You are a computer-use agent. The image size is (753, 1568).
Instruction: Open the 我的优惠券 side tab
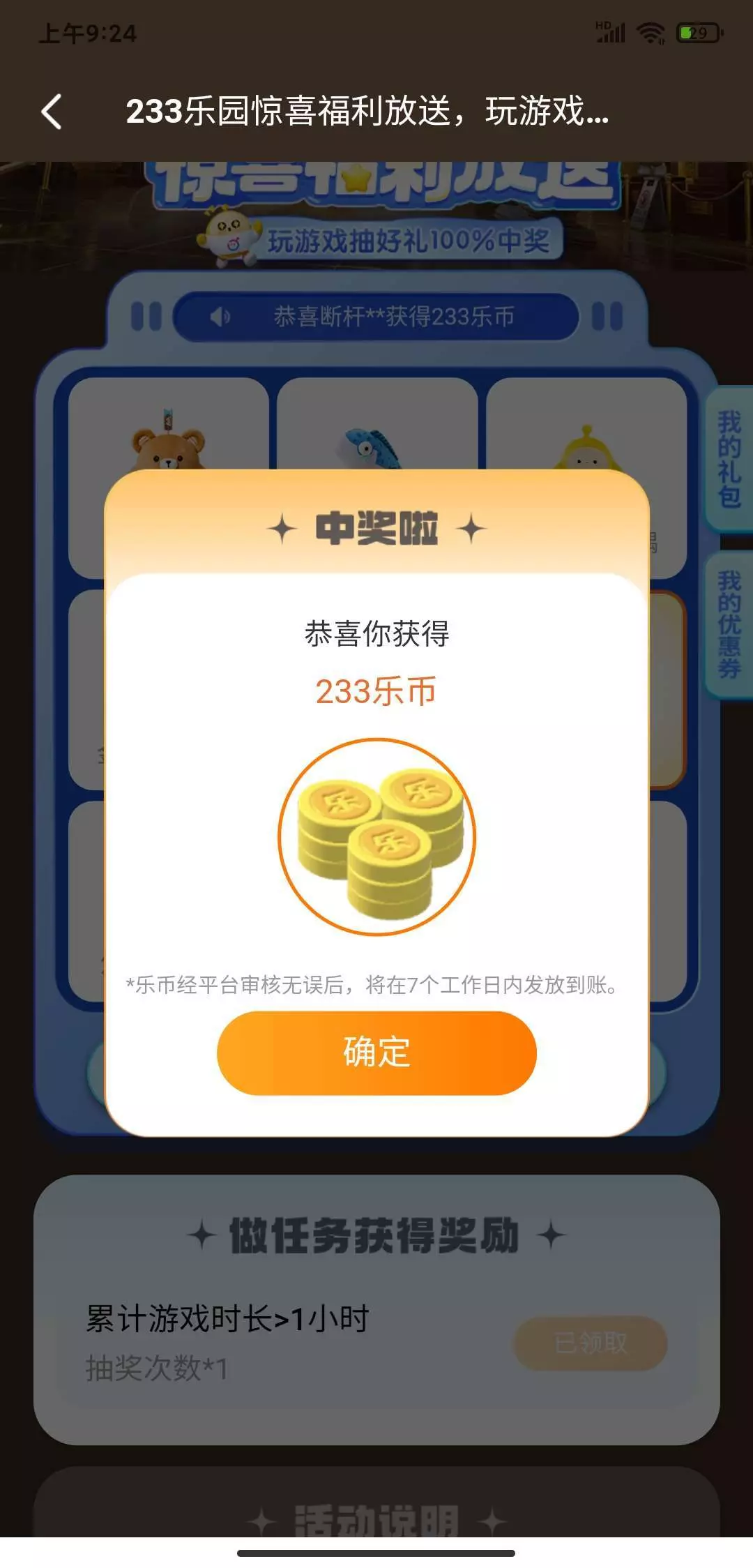pos(729,624)
